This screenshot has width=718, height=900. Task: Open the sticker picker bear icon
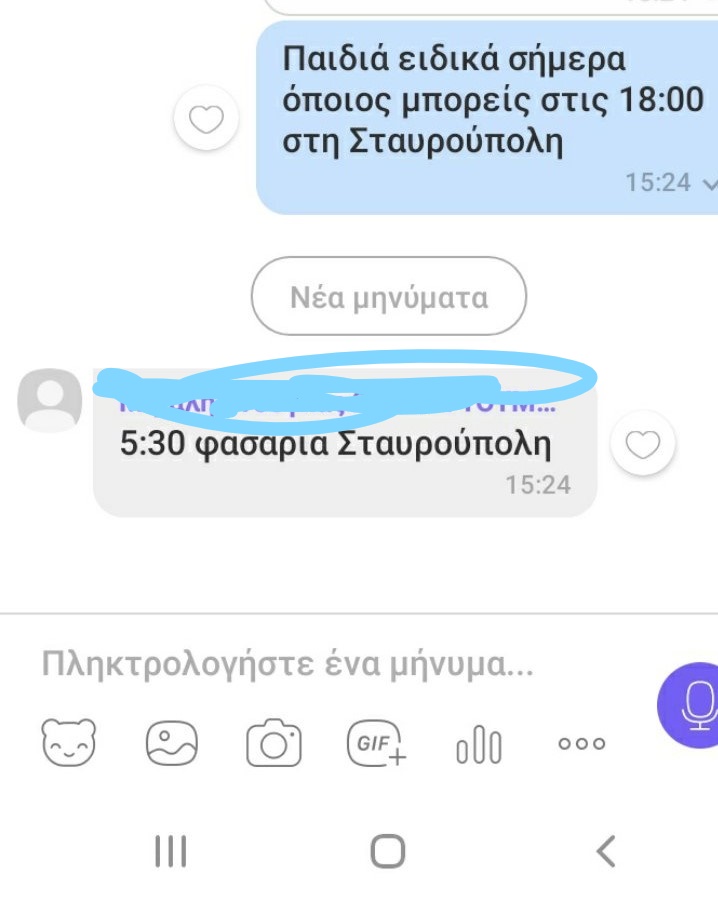pos(69,743)
